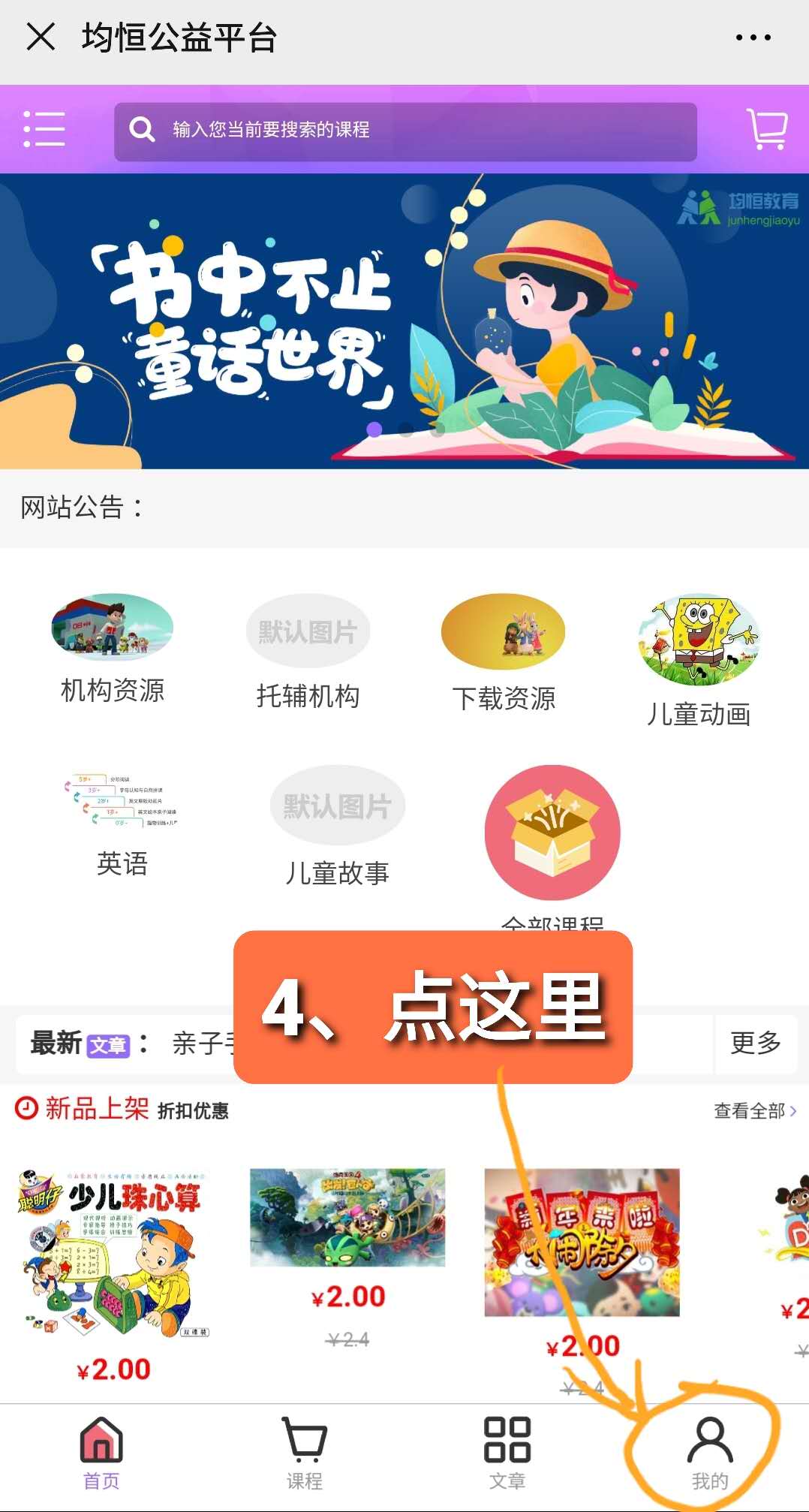Switch to the 文章 tab
809x1512 pixels.
pyautogui.click(x=507, y=1452)
